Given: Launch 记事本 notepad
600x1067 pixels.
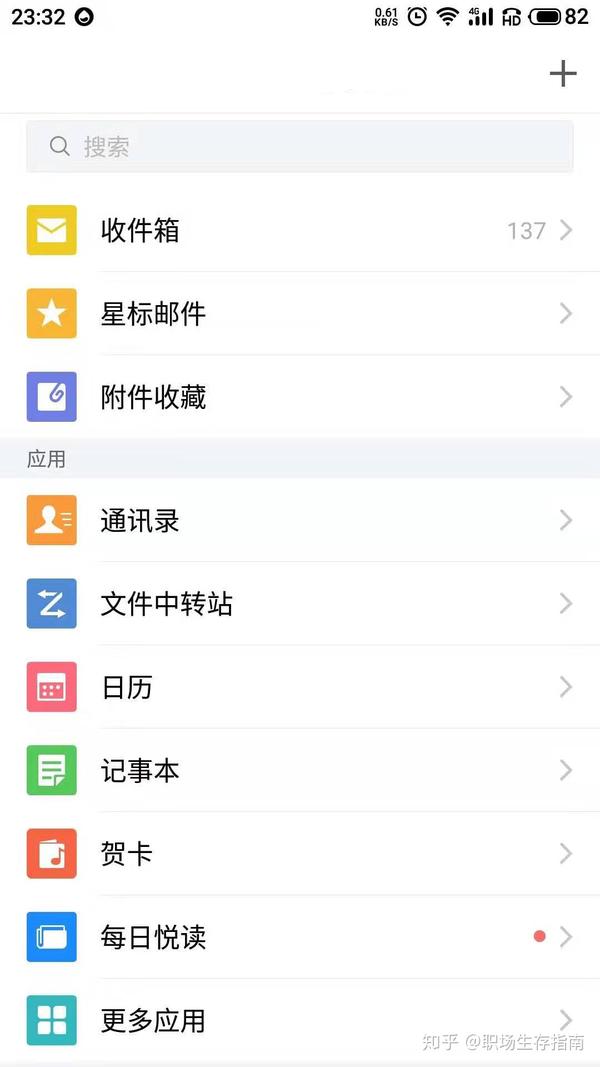Looking at the screenshot, I should [300, 770].
